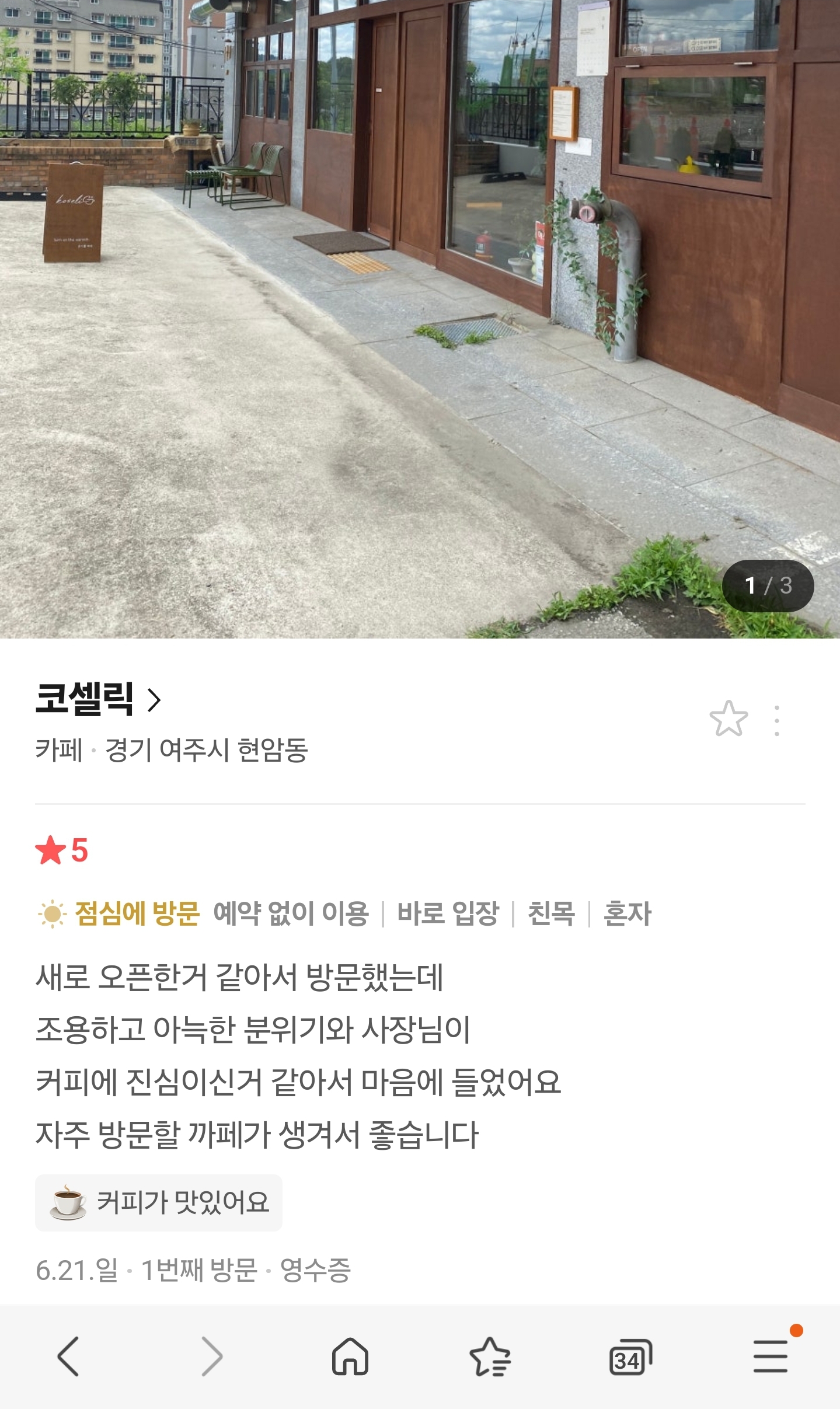Open the review's three-dot overflow menu

point(776,720)
